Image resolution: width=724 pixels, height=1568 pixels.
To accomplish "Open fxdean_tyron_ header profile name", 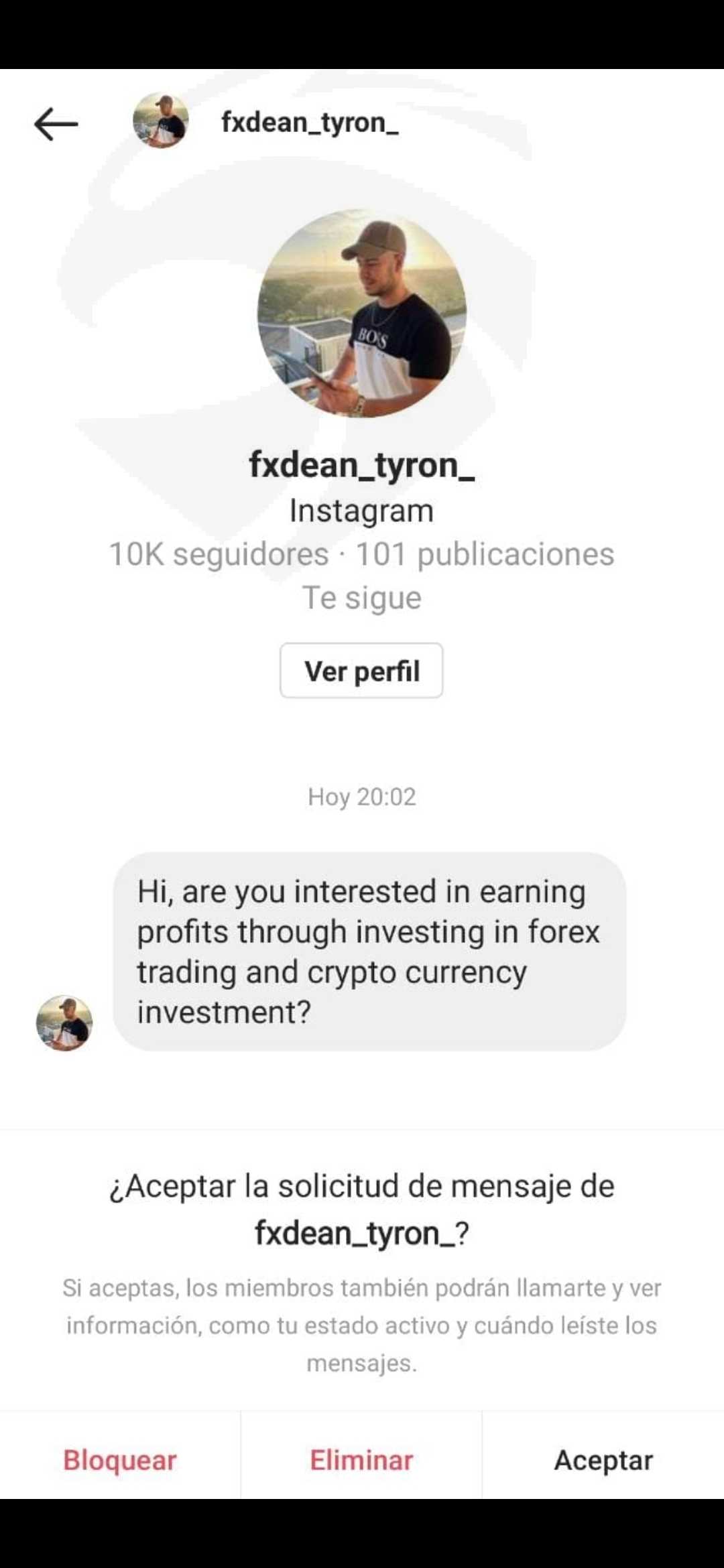I will (x=310, y=123).
